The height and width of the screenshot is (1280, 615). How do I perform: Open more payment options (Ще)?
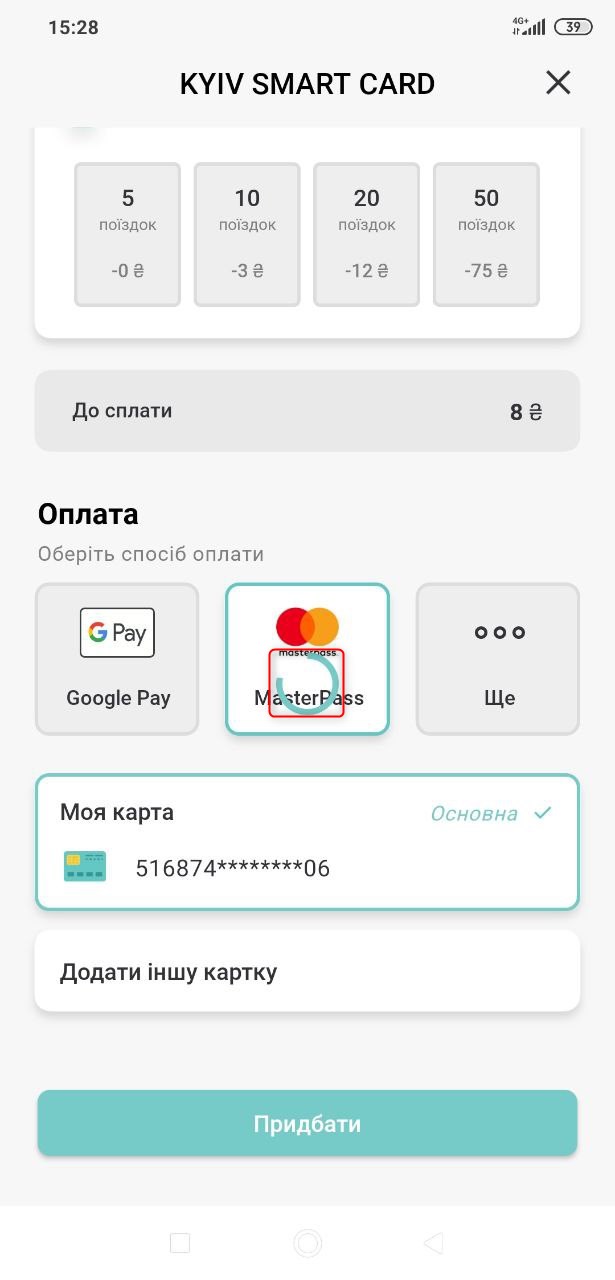498,659
